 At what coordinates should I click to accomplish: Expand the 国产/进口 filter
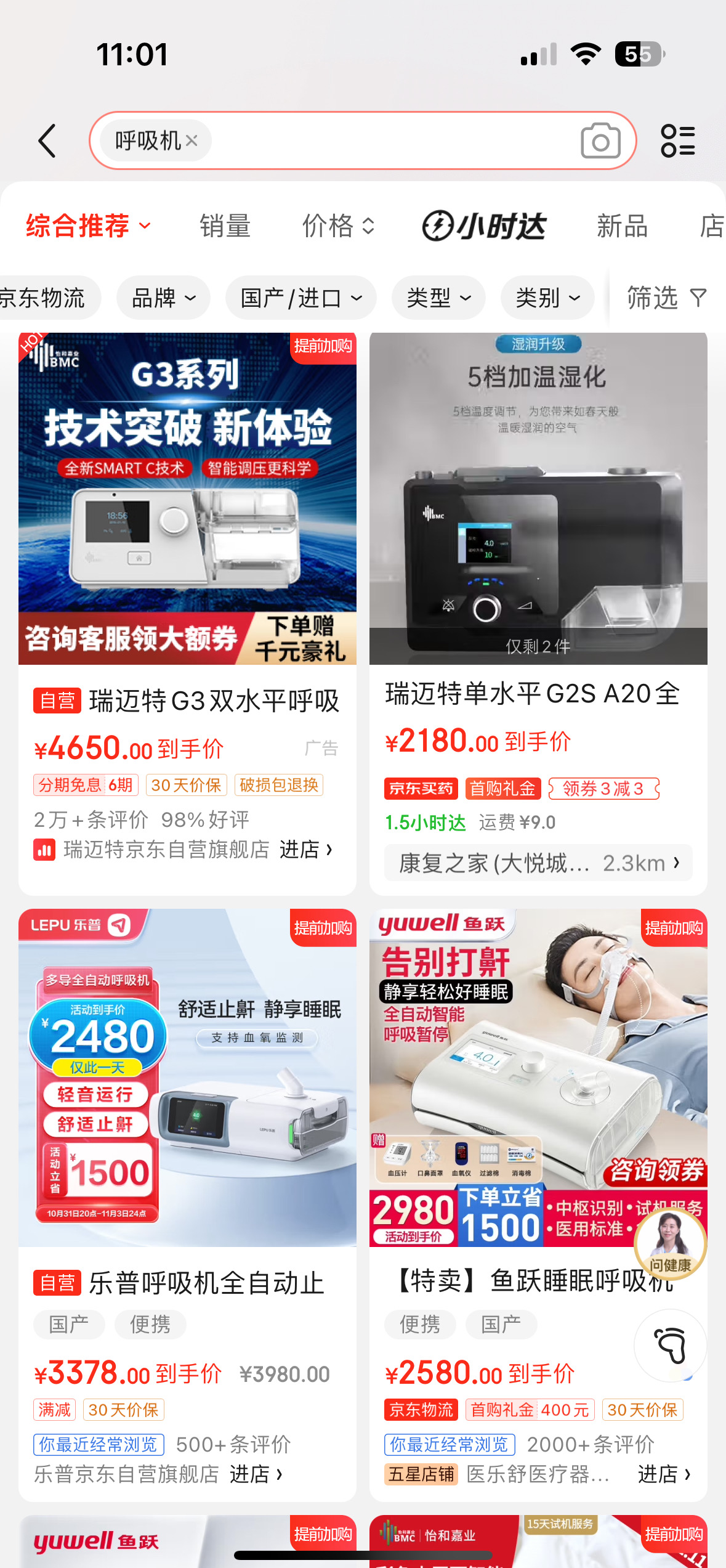(300, 298)
